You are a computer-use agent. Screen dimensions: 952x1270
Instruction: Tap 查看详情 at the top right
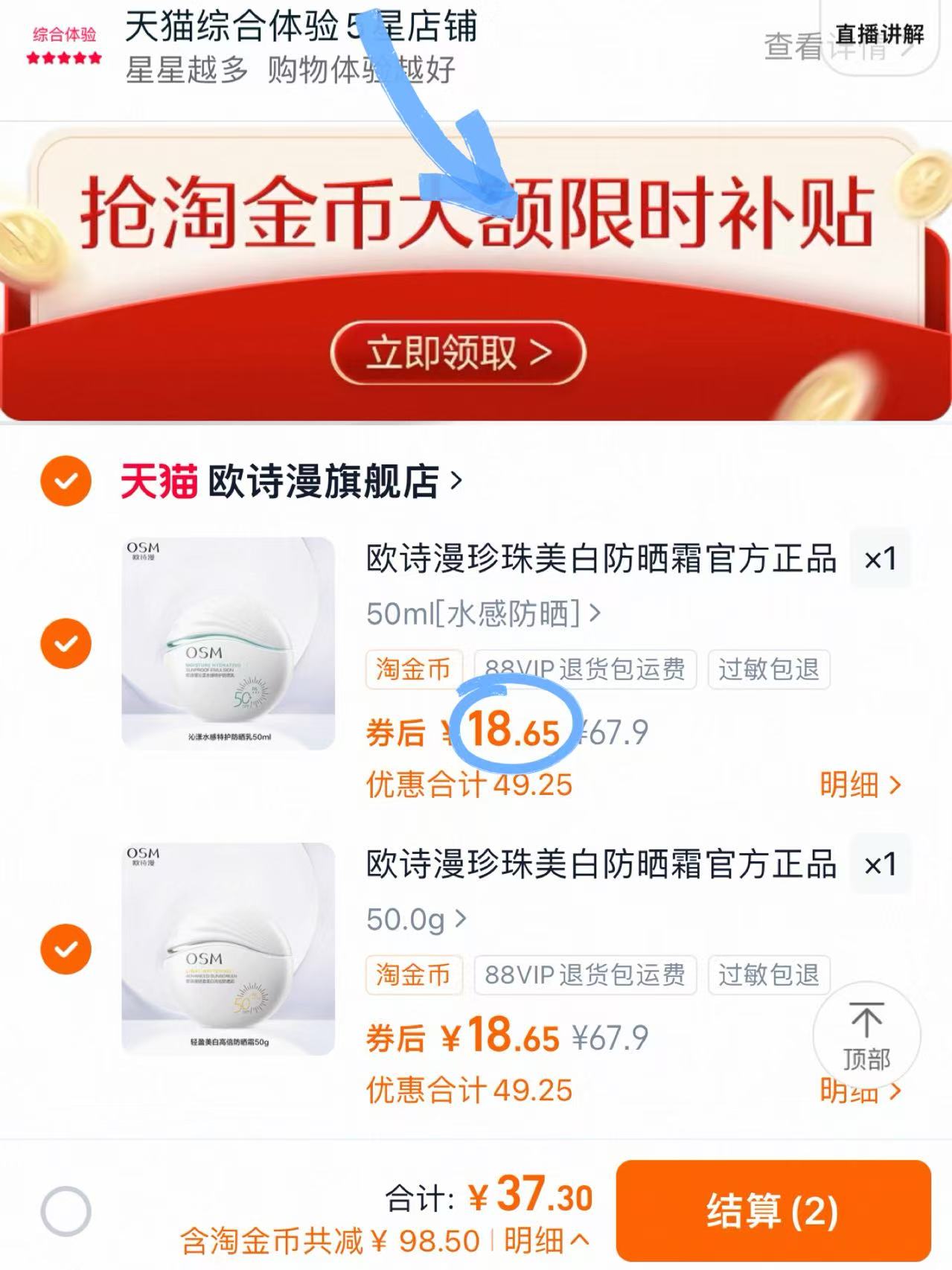(x=822, y=47)
